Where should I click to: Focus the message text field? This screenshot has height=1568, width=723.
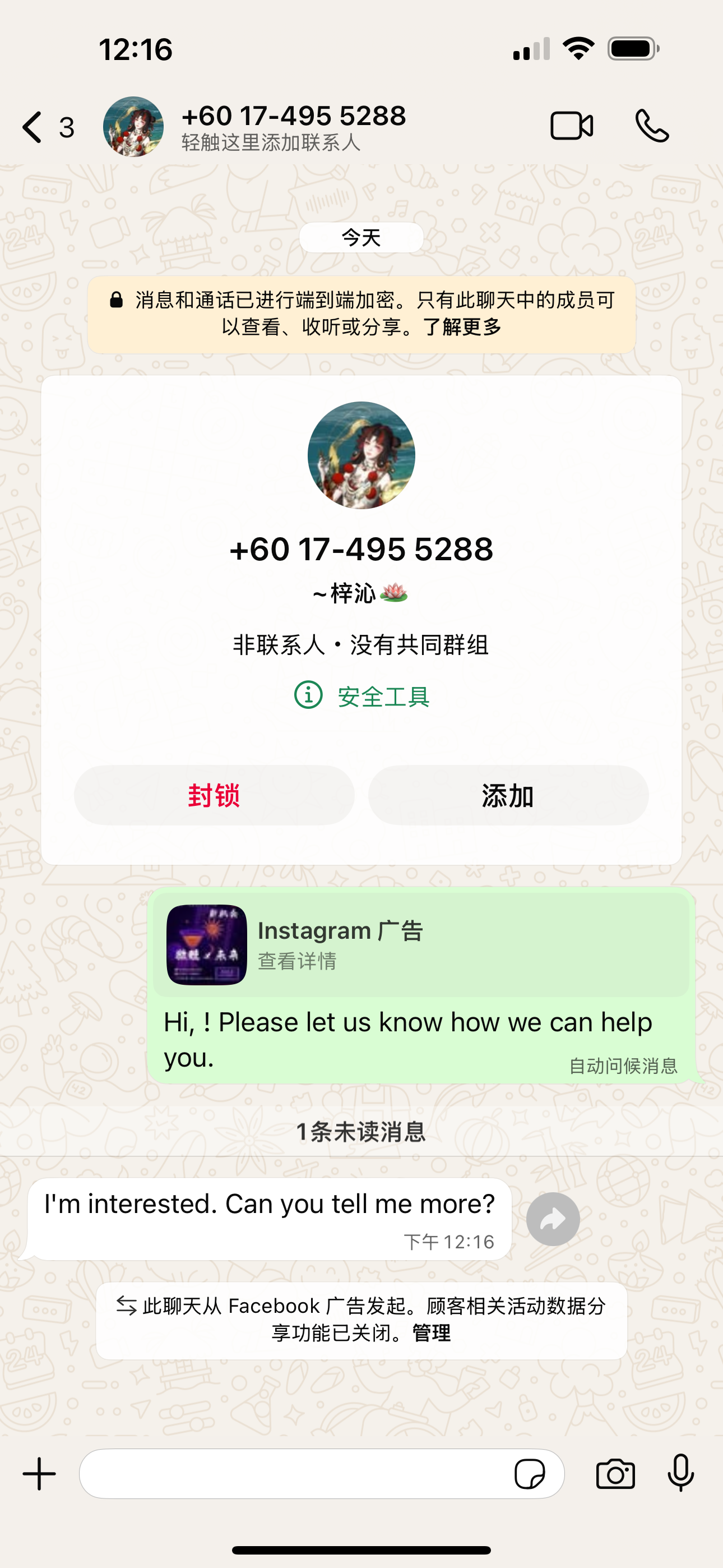pos(292,1474)
